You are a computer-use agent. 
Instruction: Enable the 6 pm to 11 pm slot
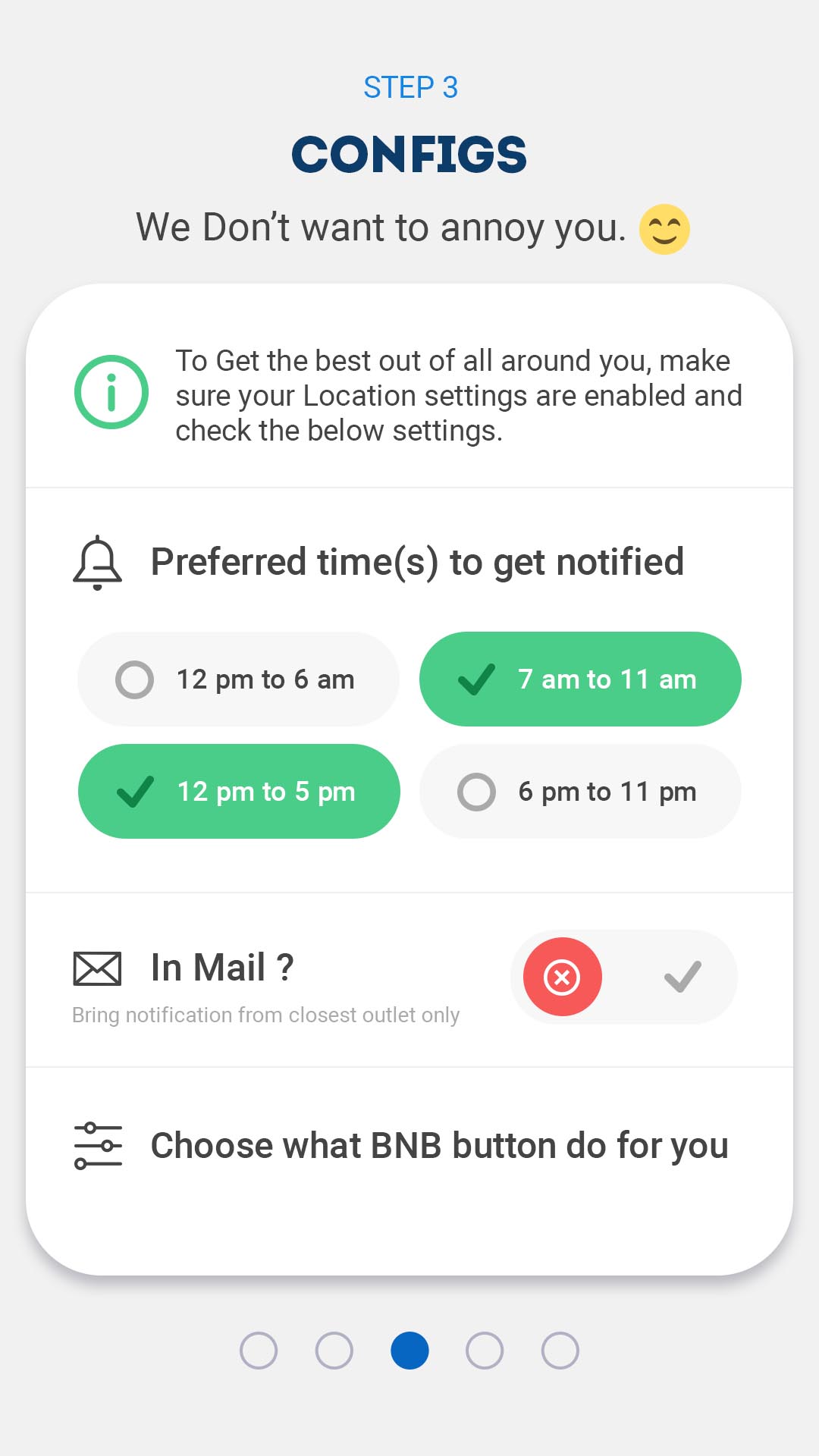coord(580,791)
